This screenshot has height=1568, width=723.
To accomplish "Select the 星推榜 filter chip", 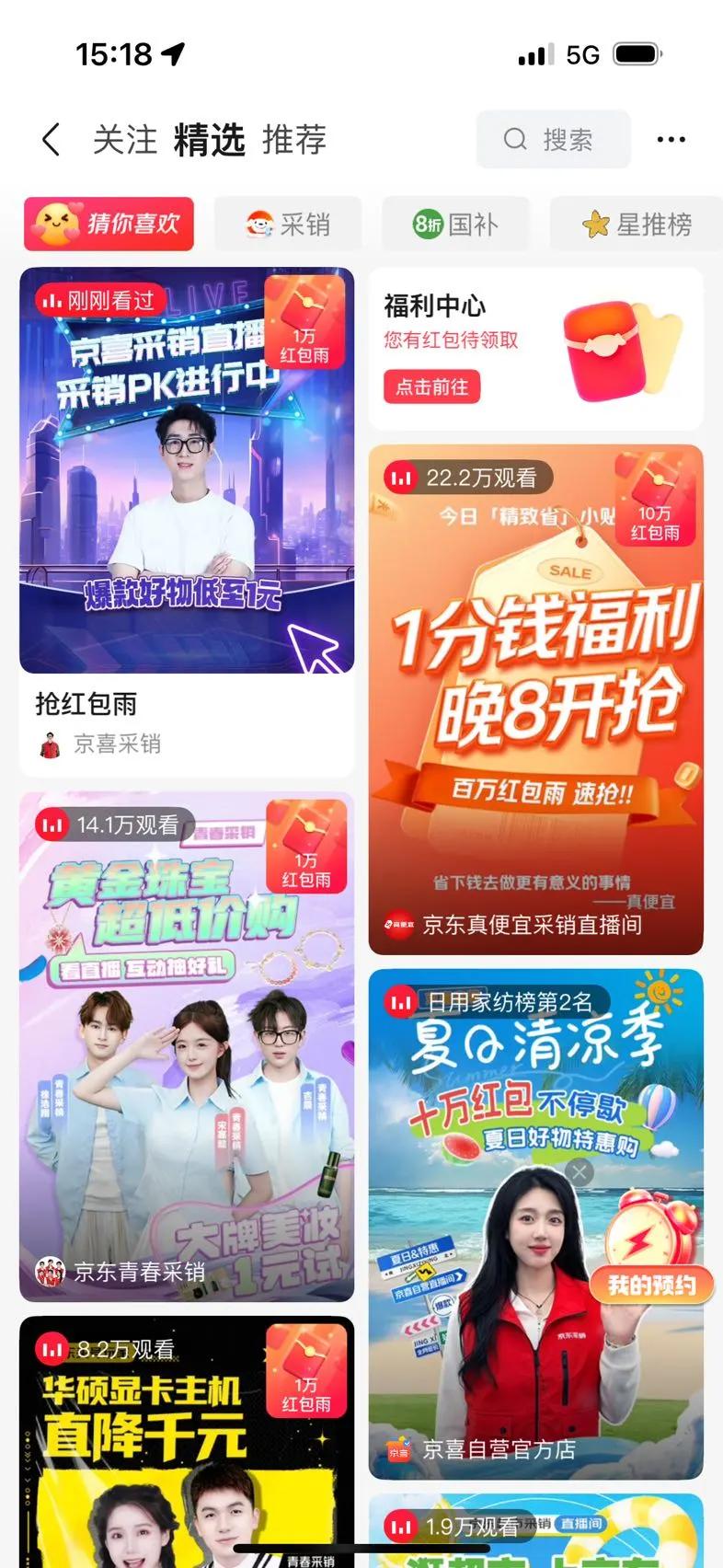I will coord(637,224).
